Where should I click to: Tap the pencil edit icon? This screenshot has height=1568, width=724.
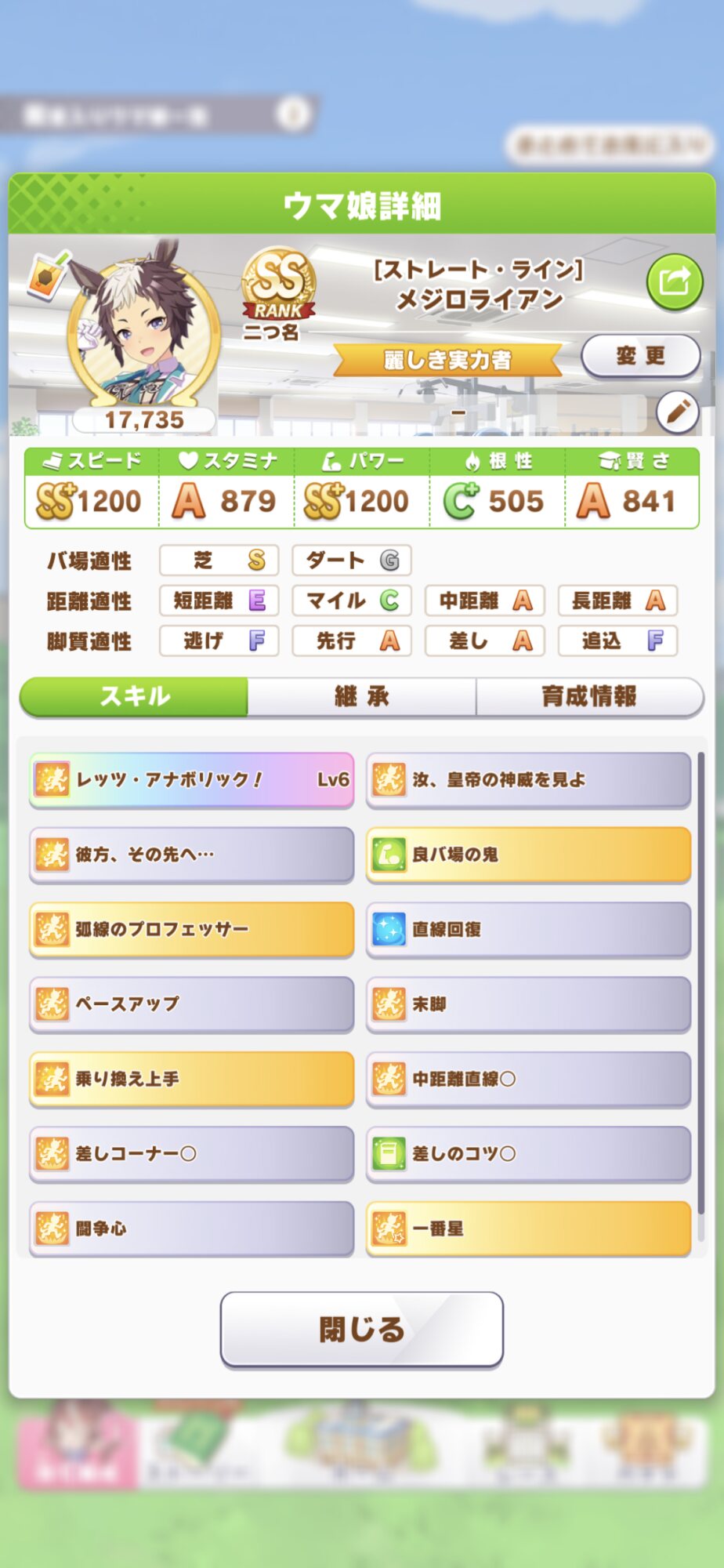(x=677, y=411)
